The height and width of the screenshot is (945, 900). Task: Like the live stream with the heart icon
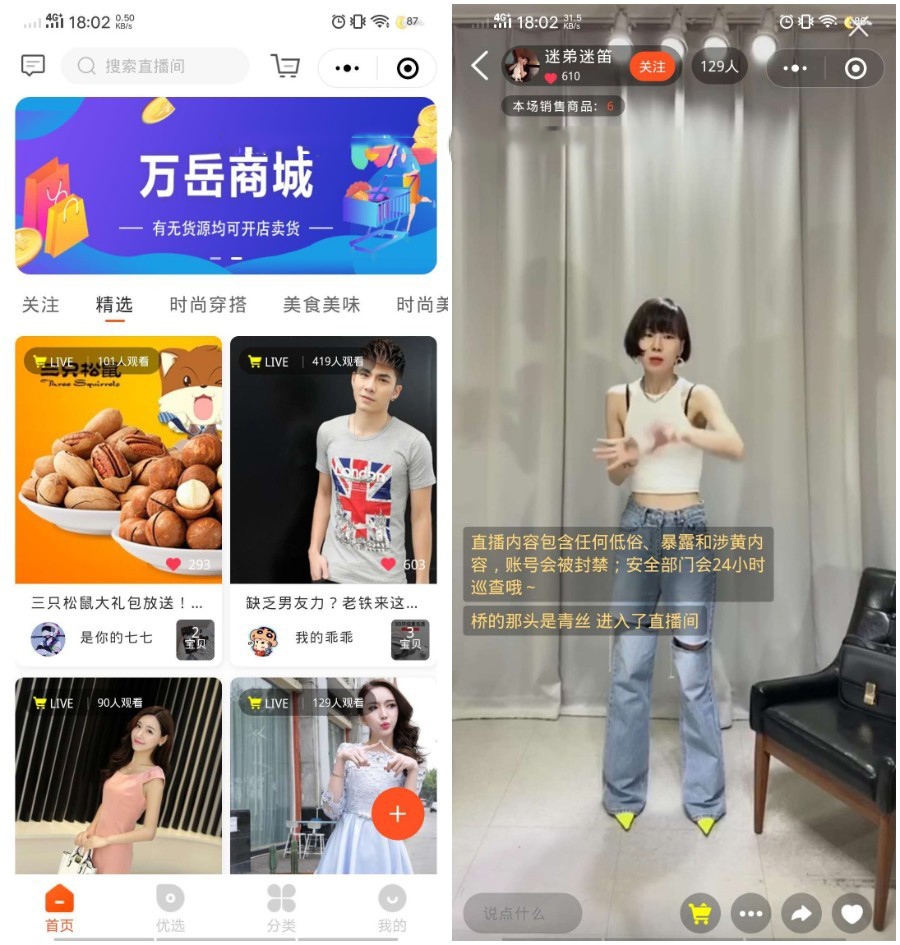click(x=852, y=913)
